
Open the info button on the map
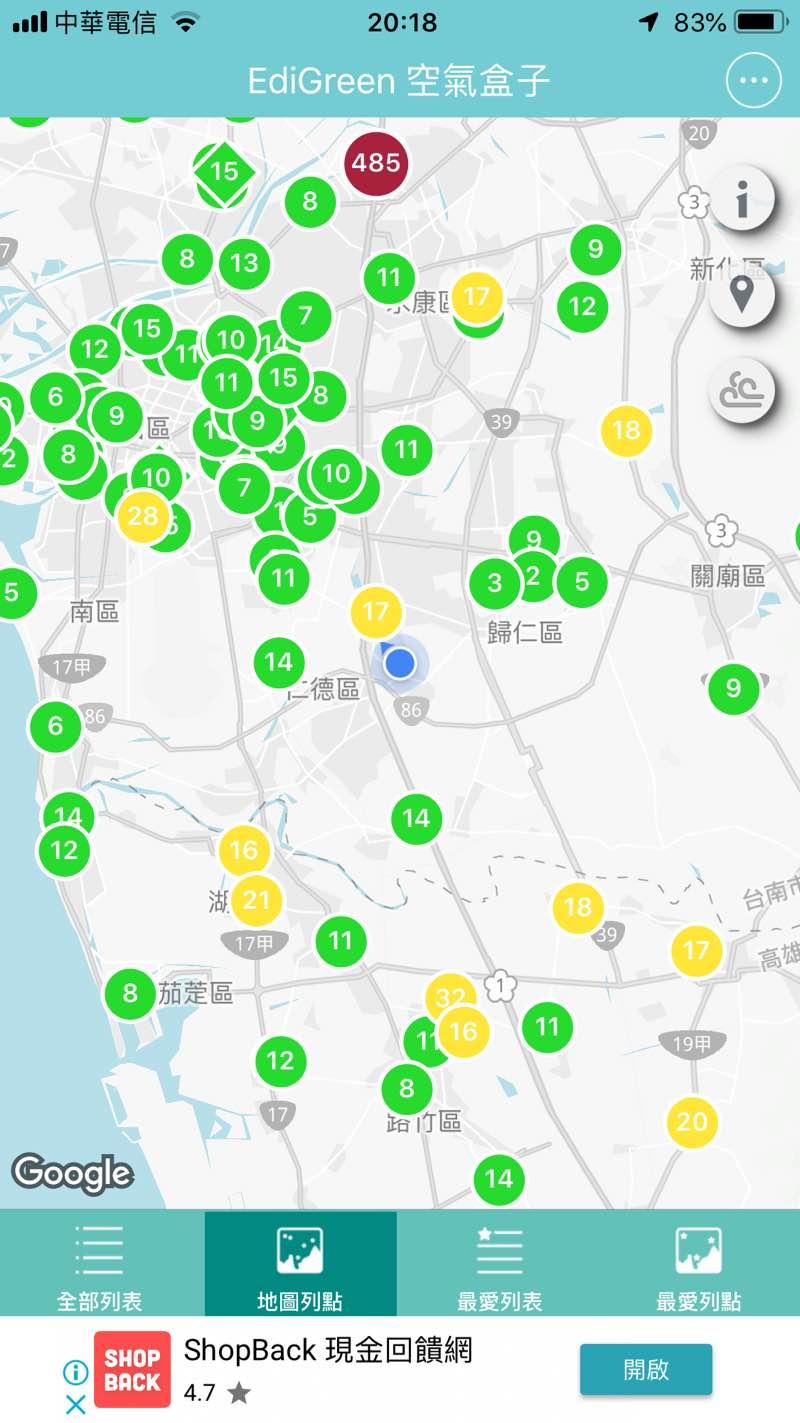click(x=741, y=200)
